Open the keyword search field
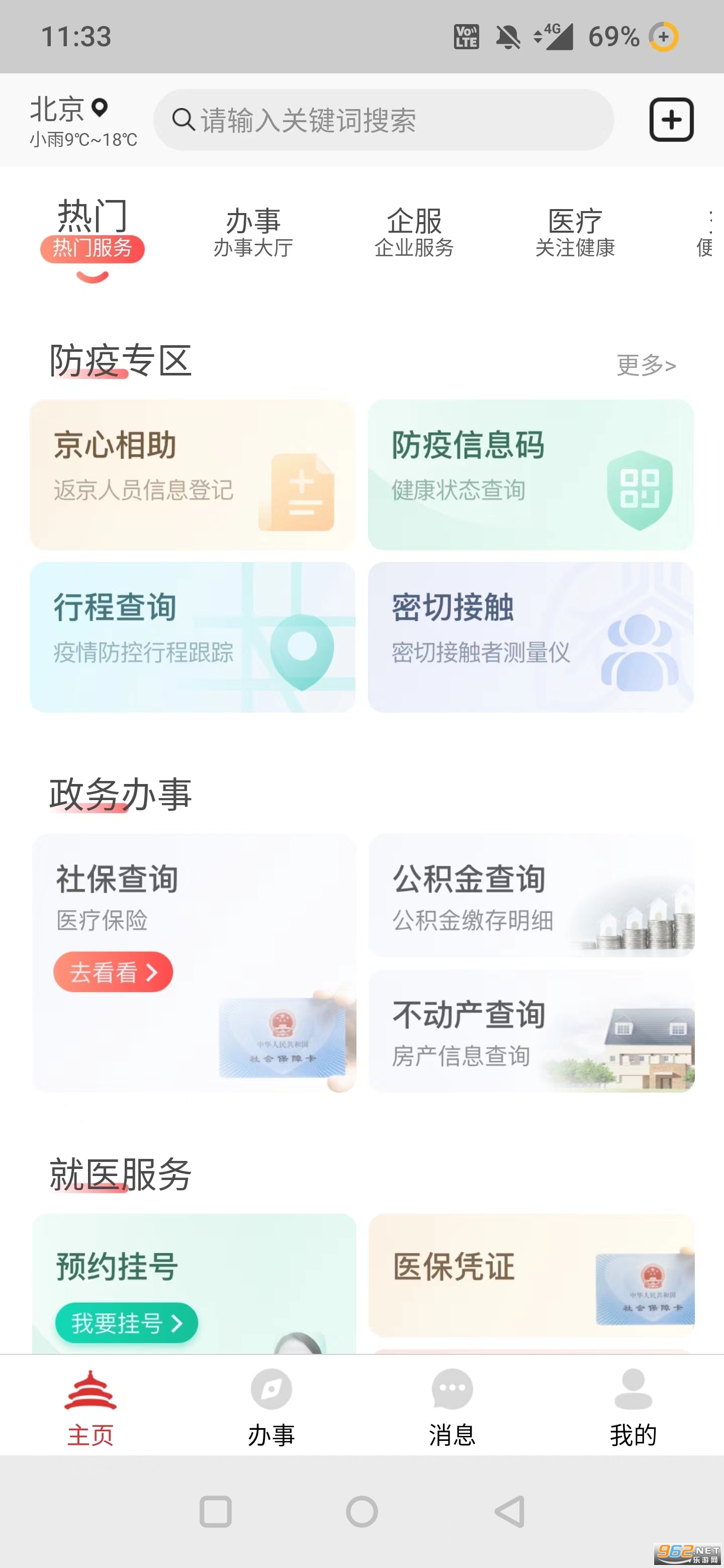724x1568 pixels. [x=384, y=120]
